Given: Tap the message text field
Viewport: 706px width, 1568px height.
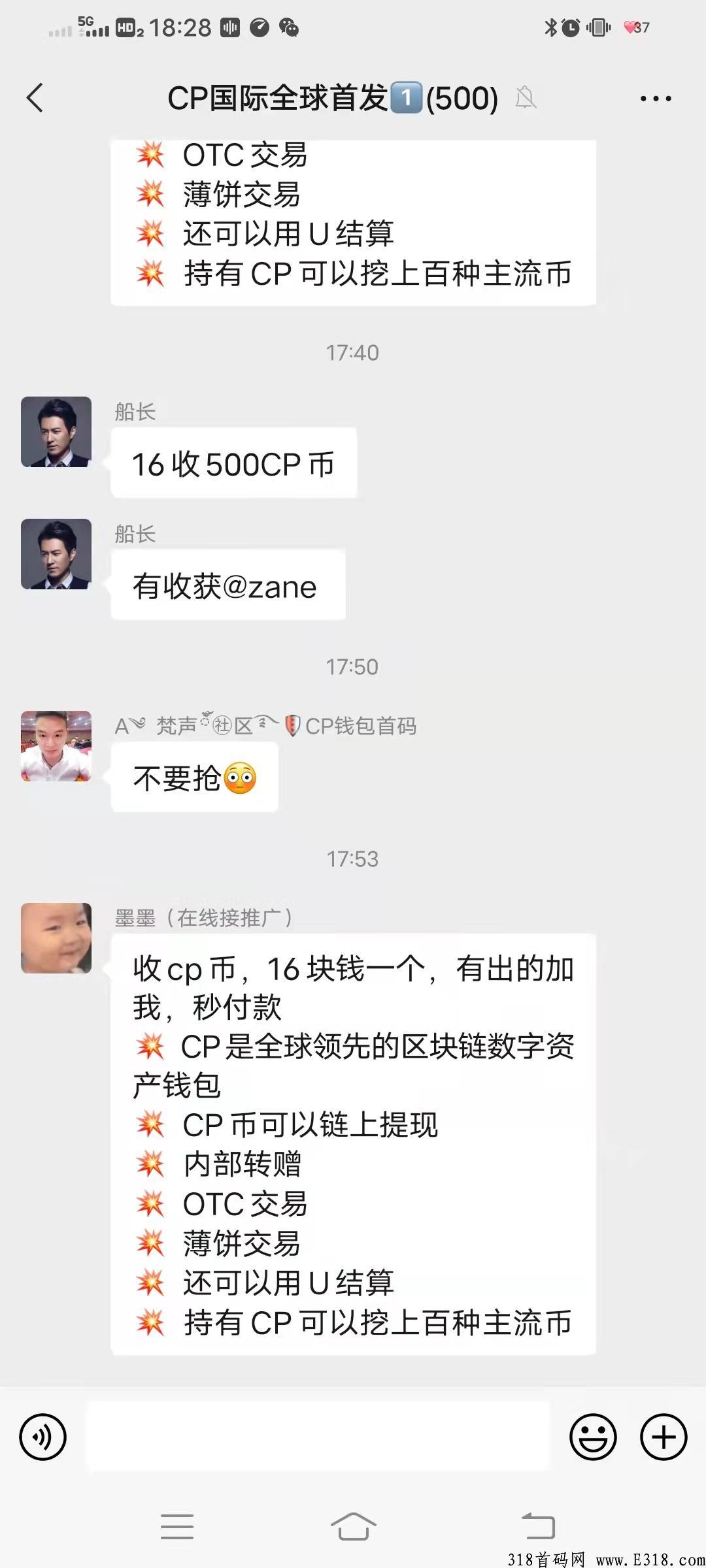Looking at the screenshot, I should point(319,1437).
